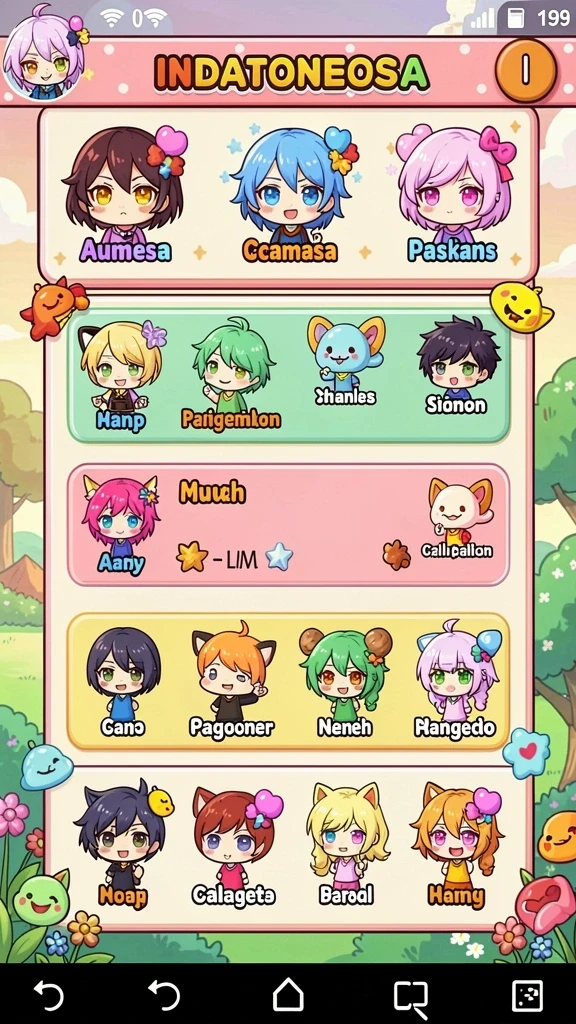Select the blonde character Hanp

click(x=121, y=375)
